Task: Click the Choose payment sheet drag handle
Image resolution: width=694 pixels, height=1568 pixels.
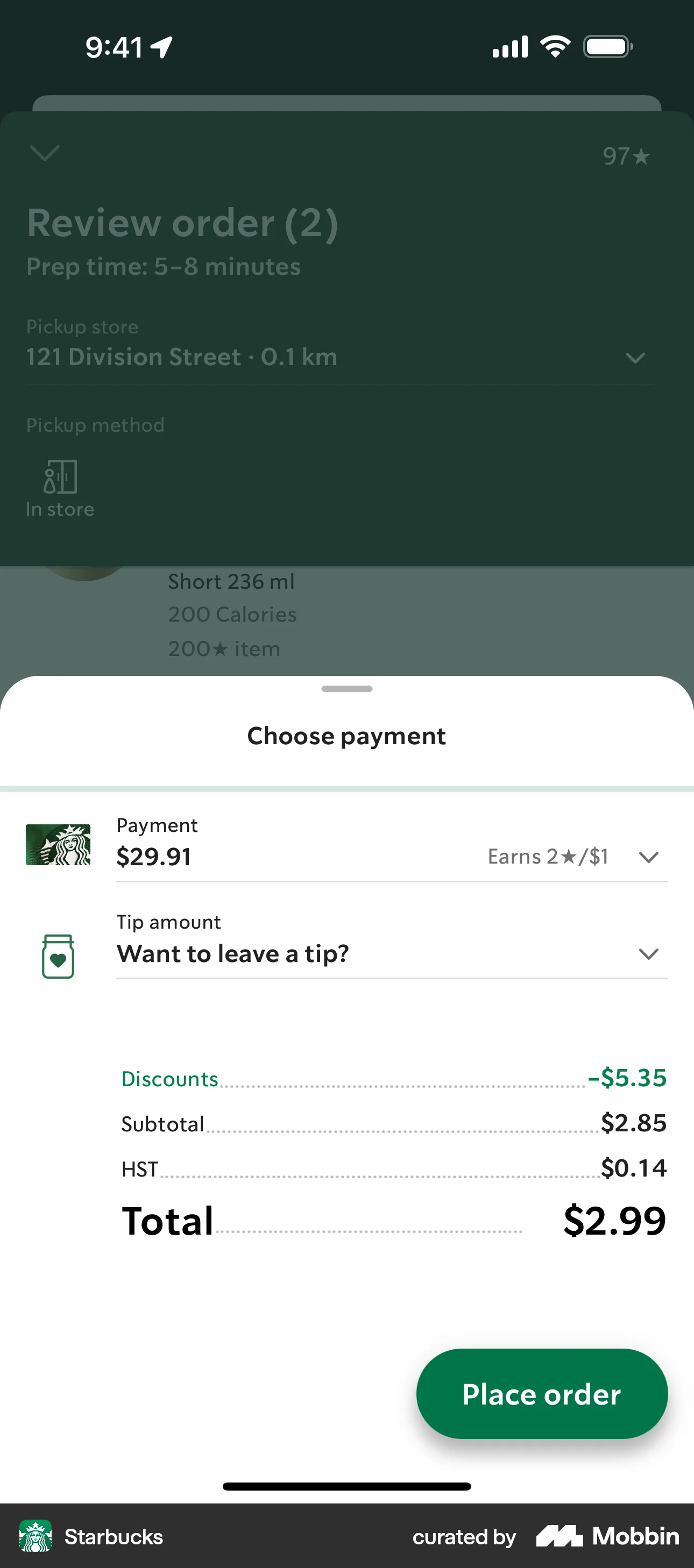Action: tap(346, 688)
